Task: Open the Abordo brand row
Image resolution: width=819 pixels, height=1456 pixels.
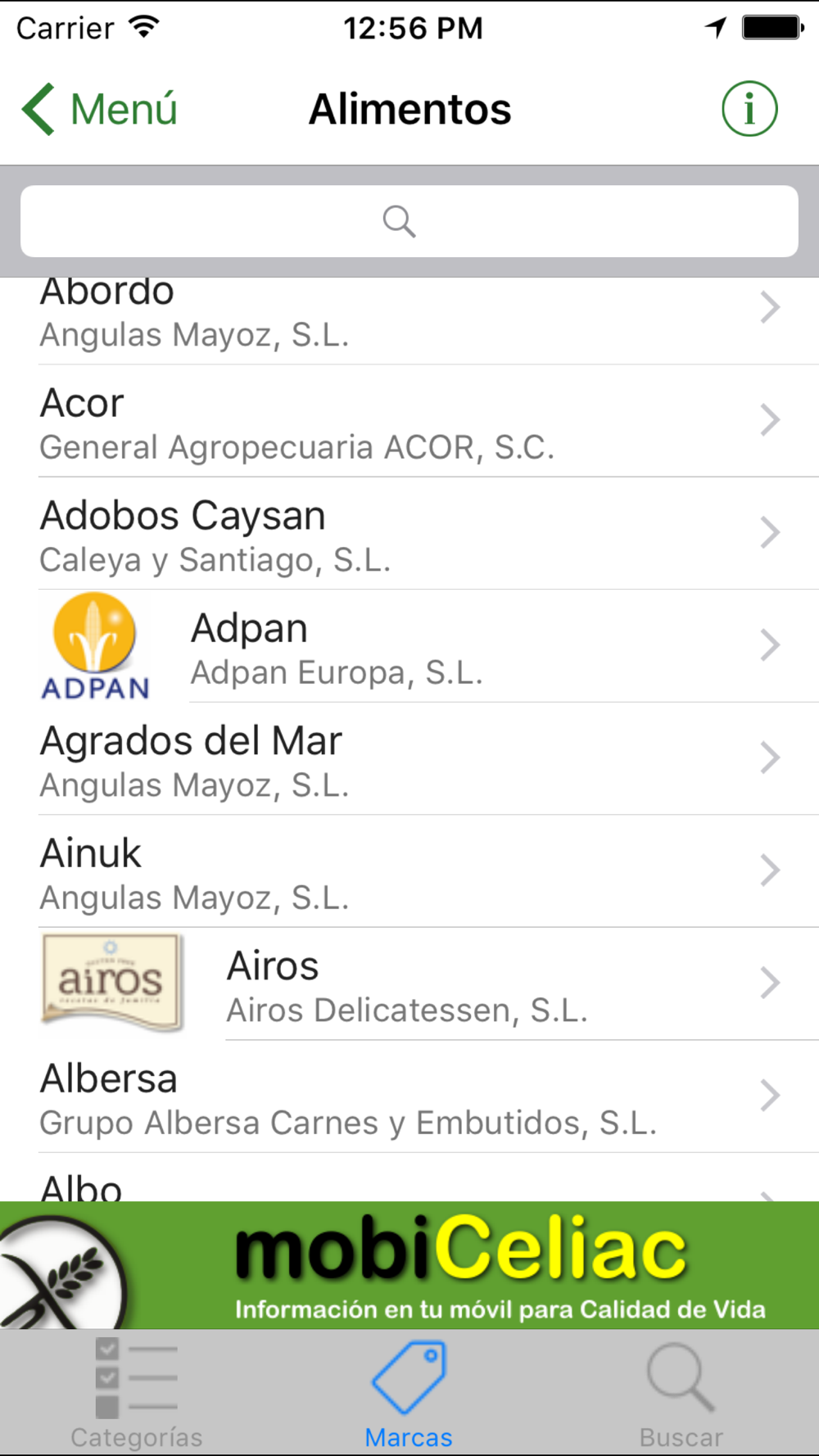Action: pos(409,320)
